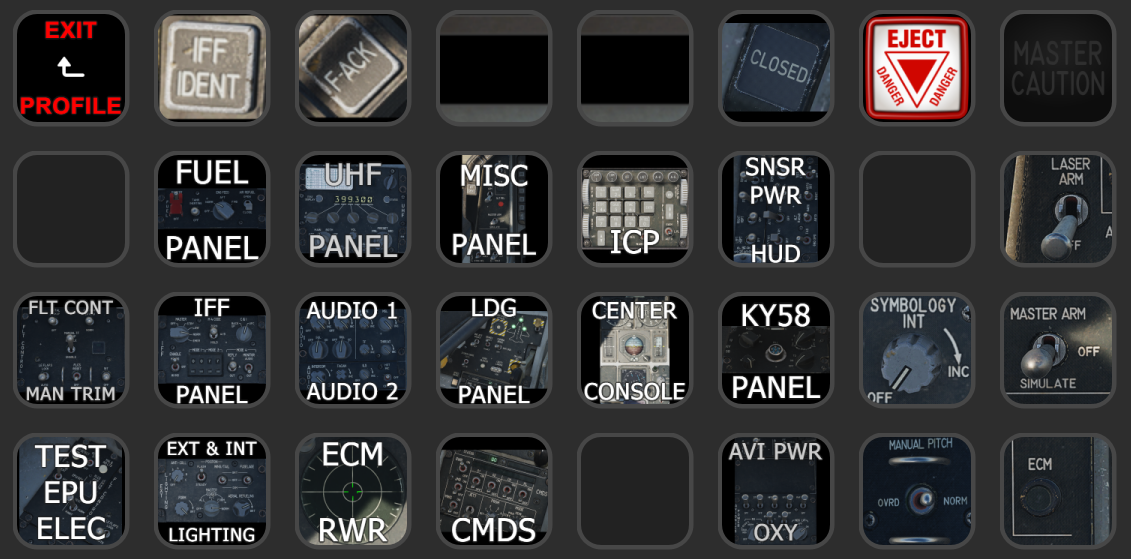
Task: Open the ECM RWR page
Action: 352,491
